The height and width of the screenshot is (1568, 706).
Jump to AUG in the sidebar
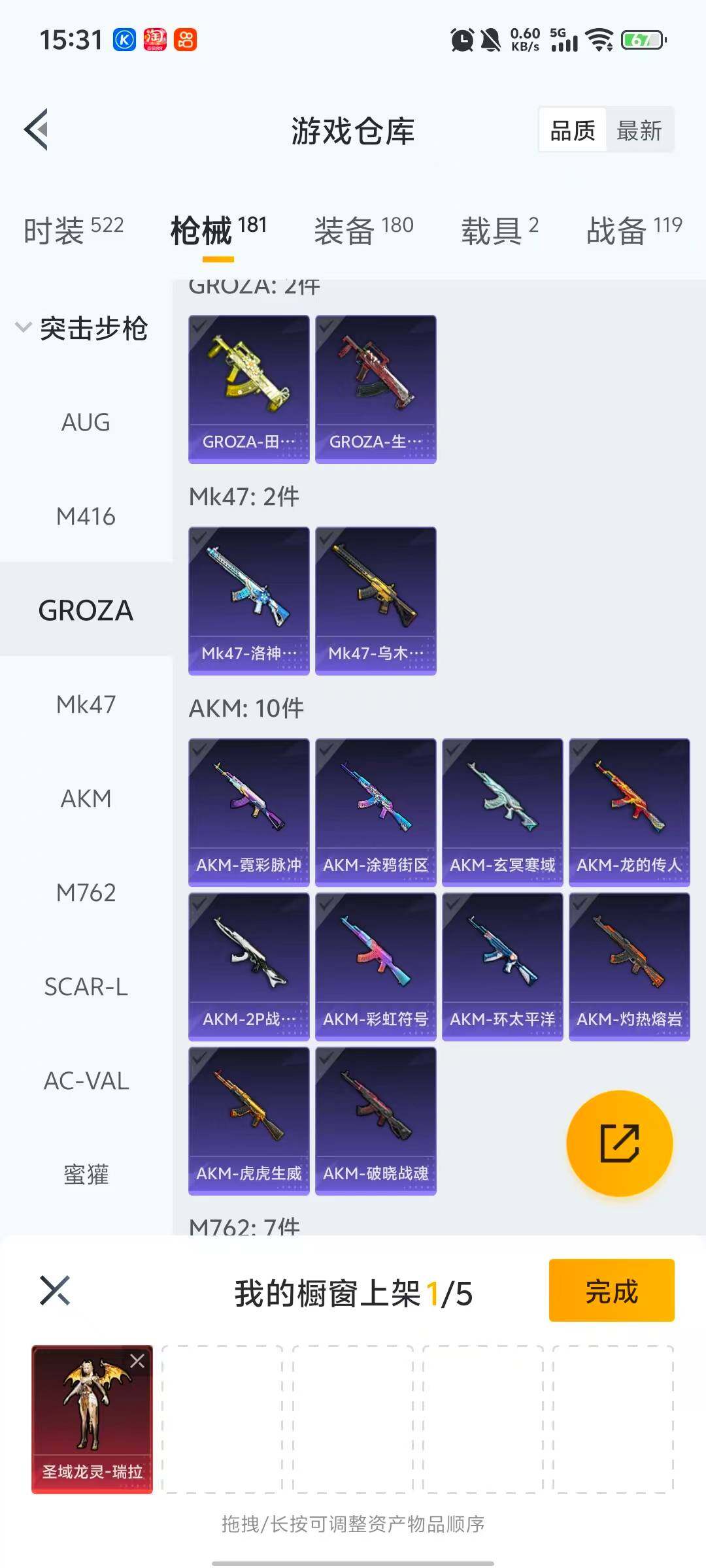[x=86, y=423]
